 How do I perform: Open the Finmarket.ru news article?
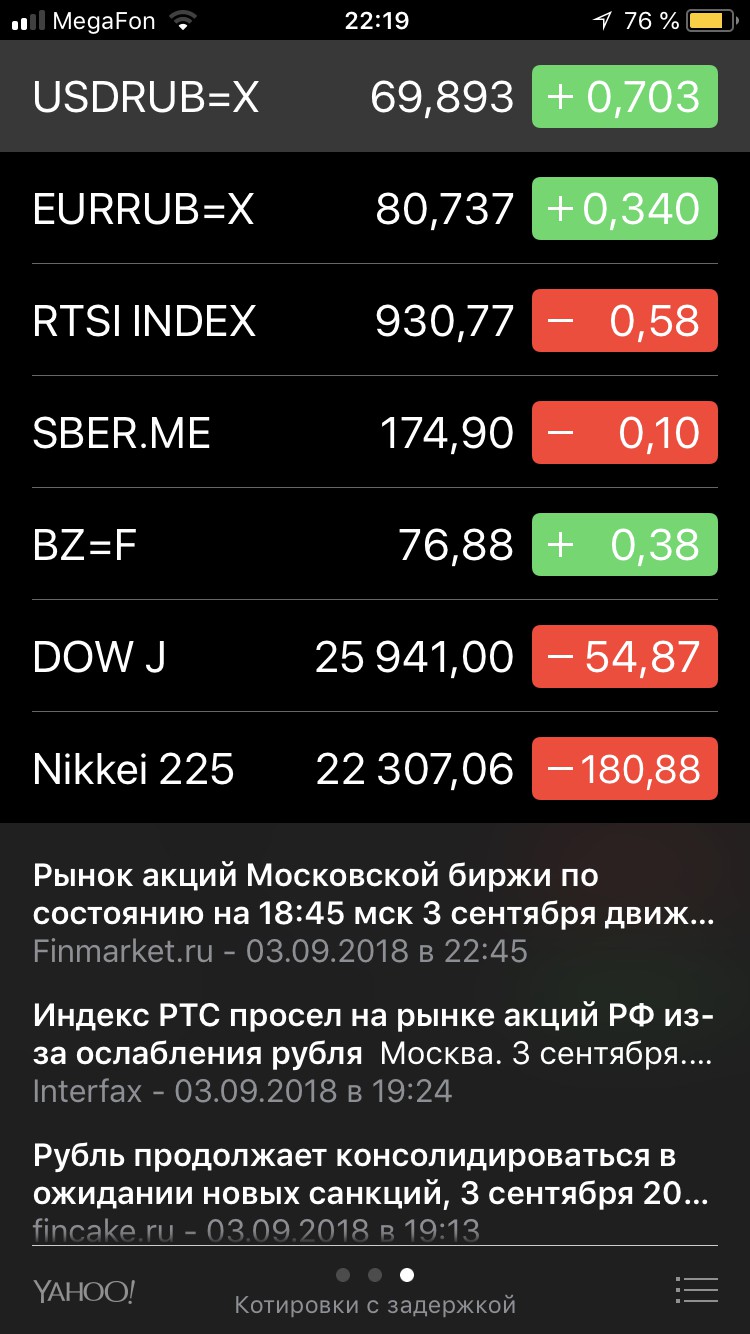click(375, 912)
